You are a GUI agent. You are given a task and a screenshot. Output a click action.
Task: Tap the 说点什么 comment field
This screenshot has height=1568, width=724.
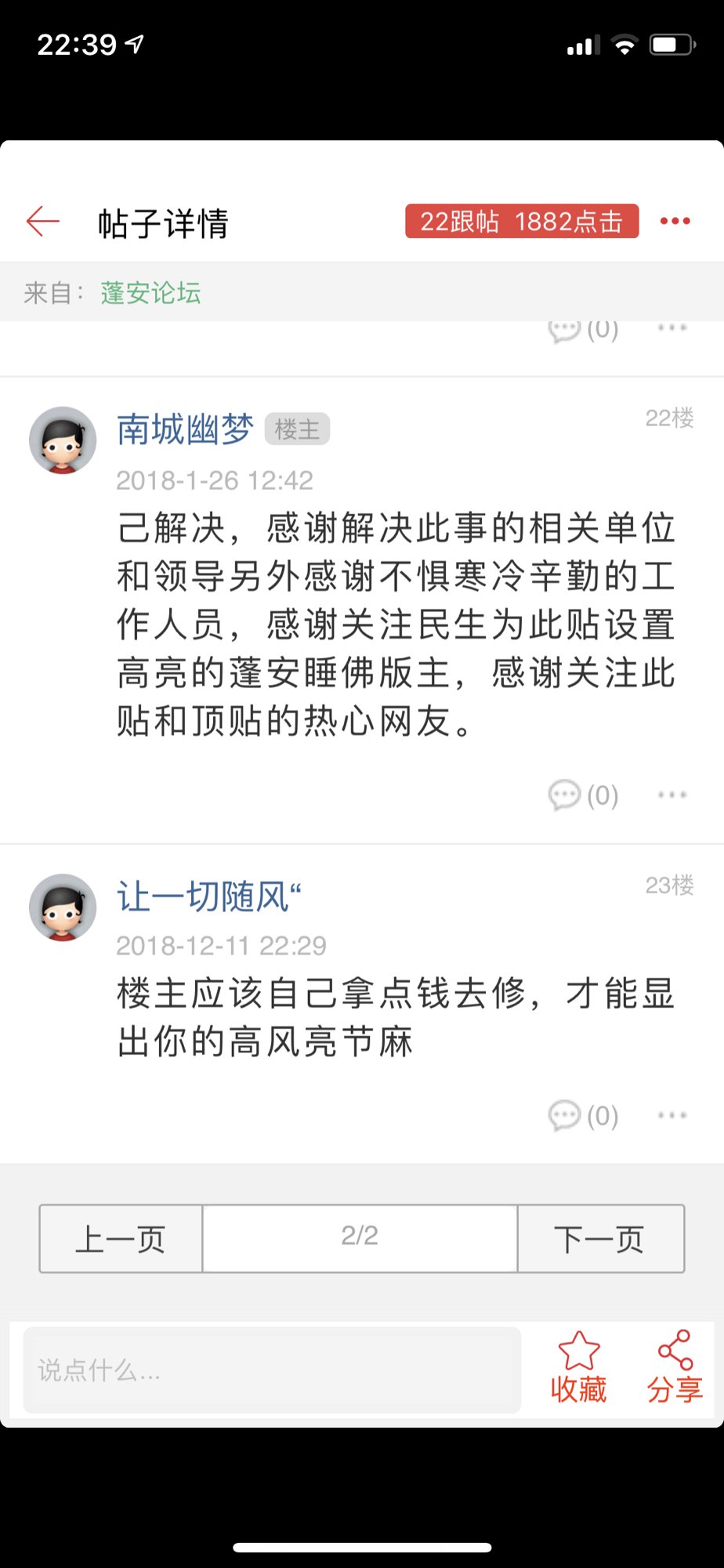point(272,1371)
